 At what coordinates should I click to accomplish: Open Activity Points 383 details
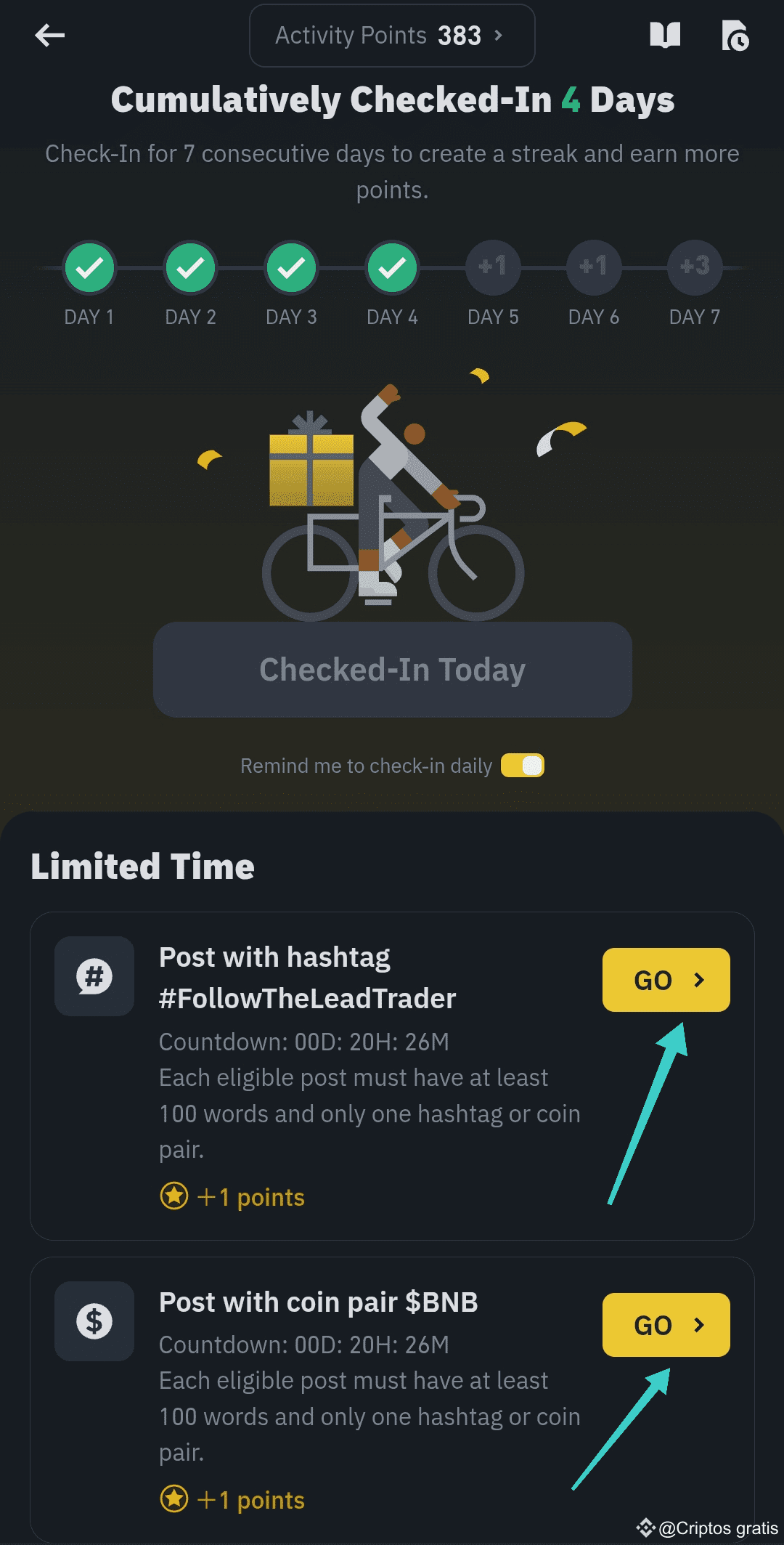pos(392,36)
